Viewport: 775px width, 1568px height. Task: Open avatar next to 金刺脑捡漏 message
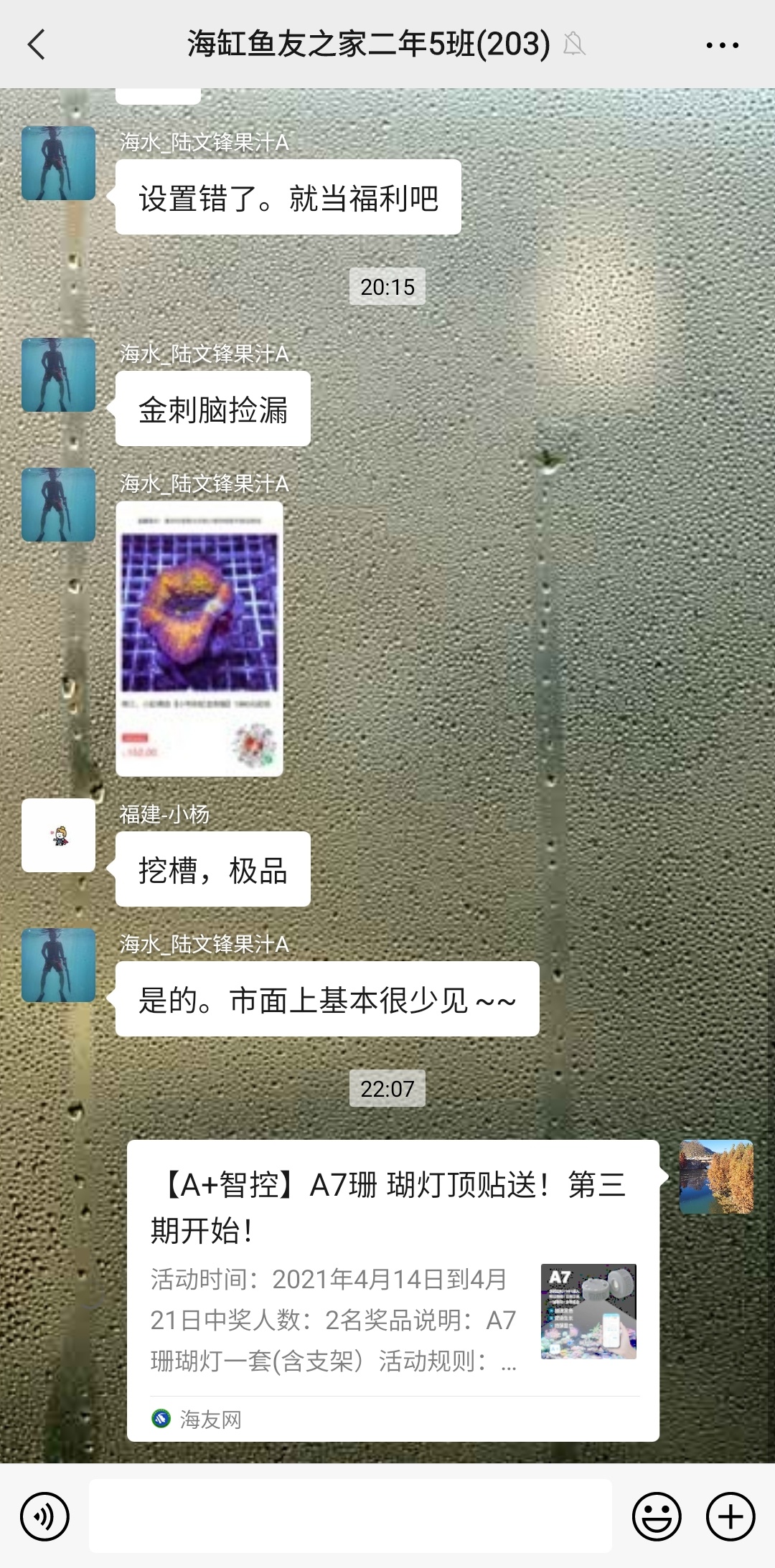click(58, 374)
